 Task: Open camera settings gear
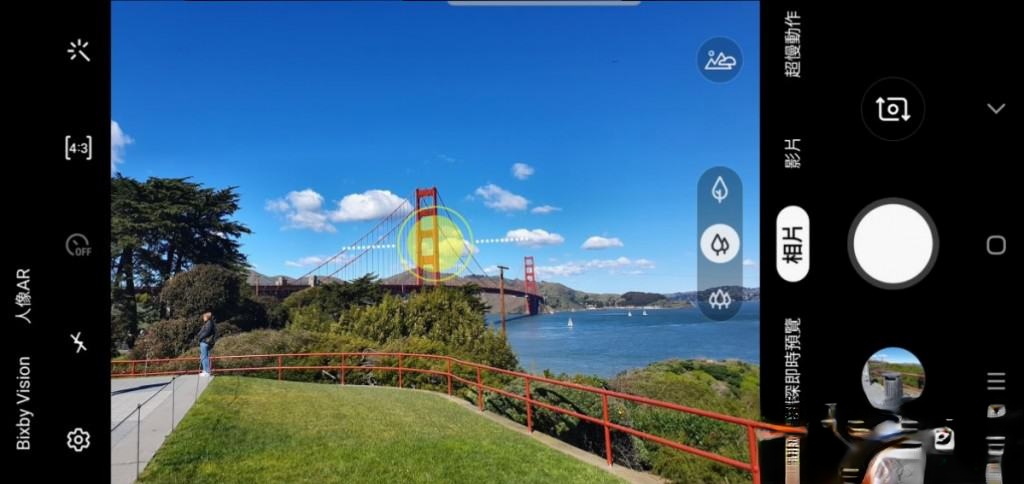point(78,439)
